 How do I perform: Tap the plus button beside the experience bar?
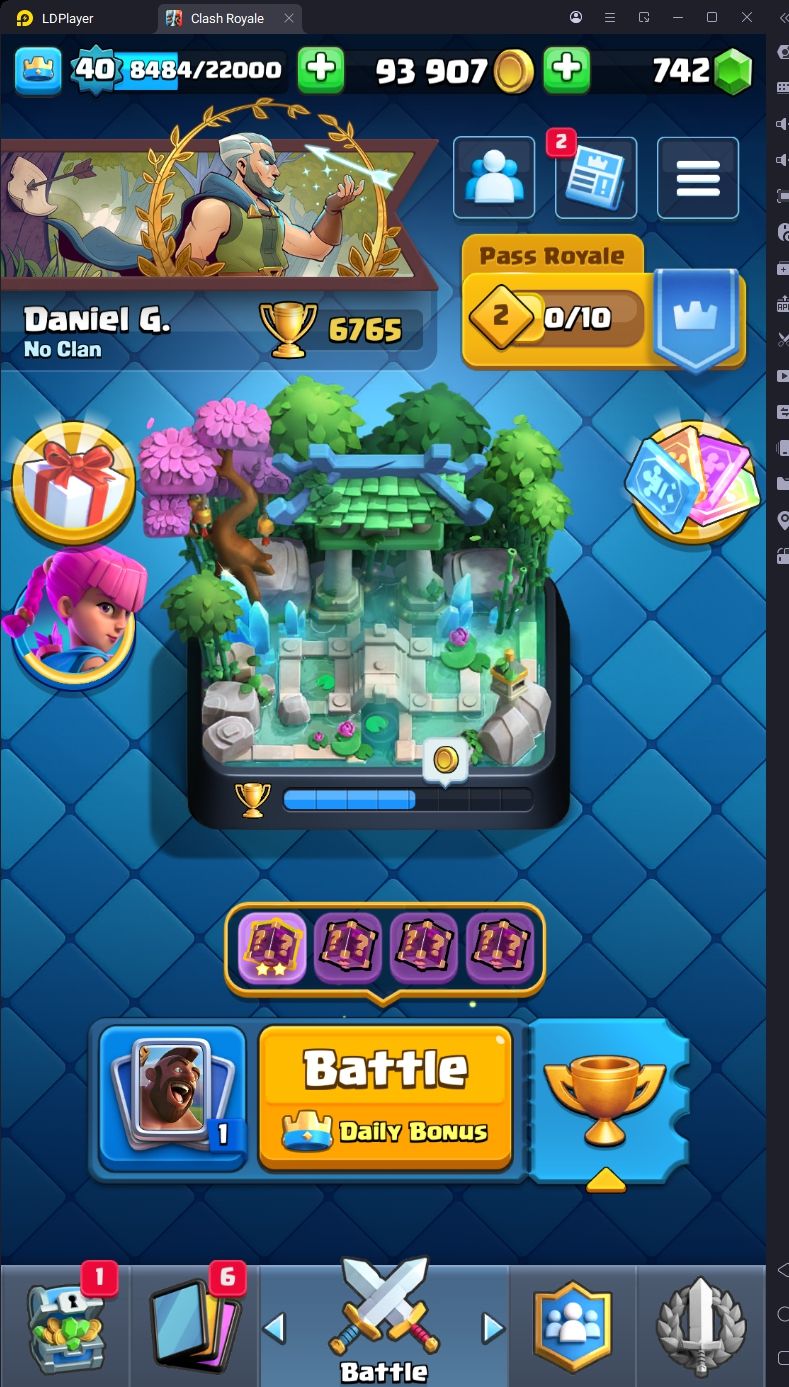(321, 69)
